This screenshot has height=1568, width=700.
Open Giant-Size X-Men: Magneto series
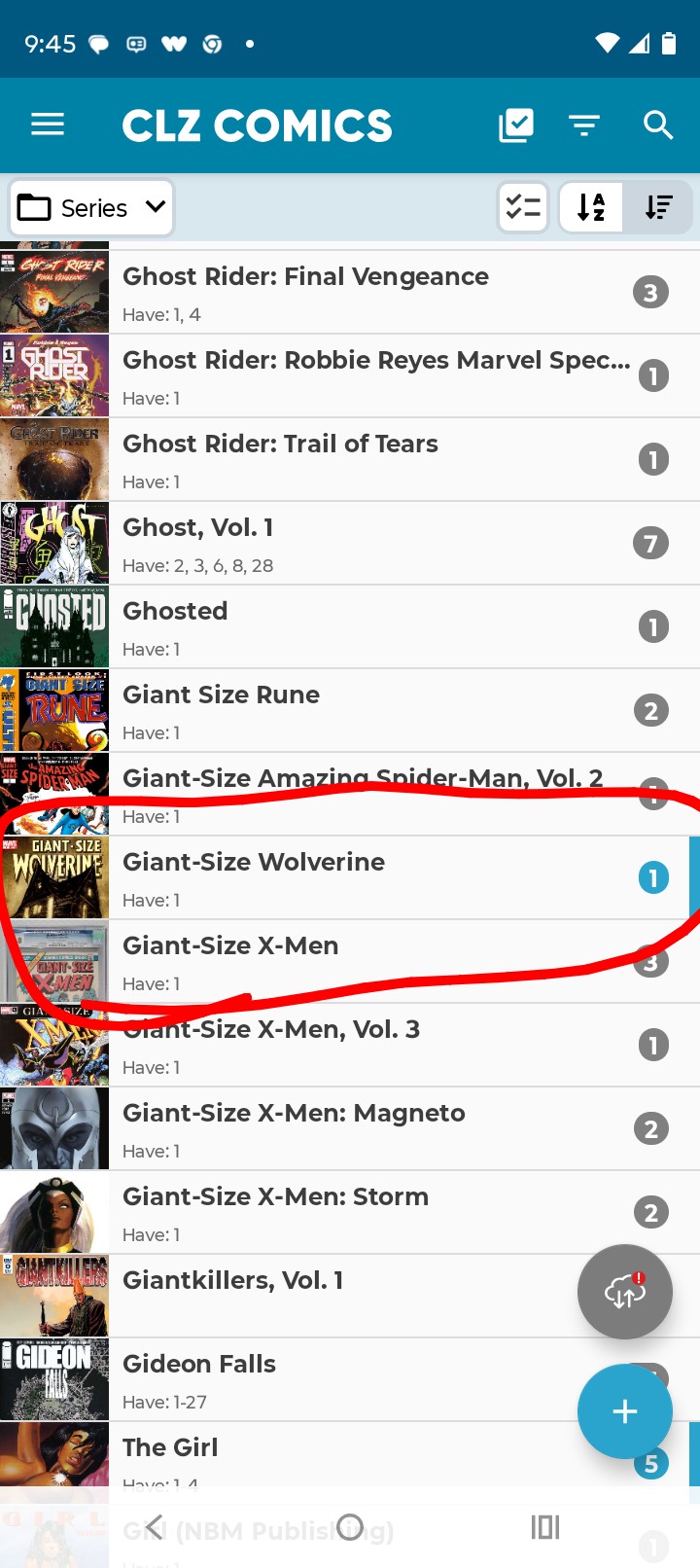coord(350,1129)
